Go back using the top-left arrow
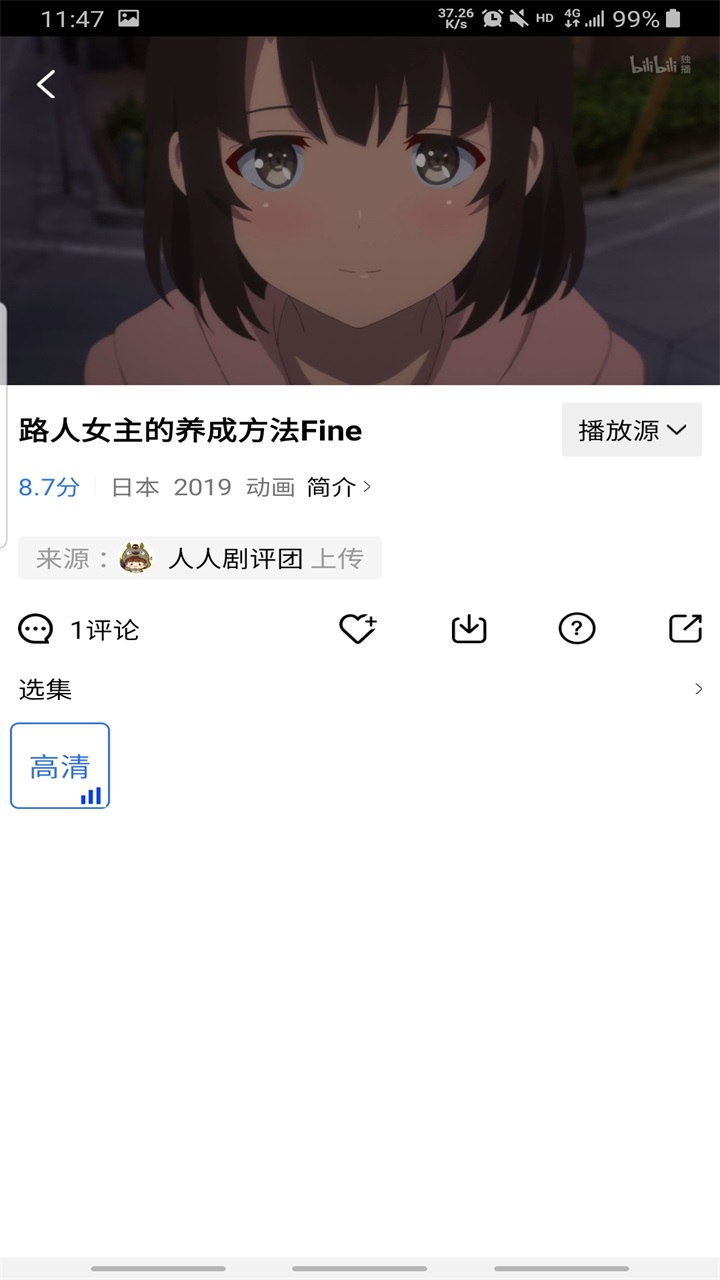The width and height of the screenshot is (720, 1280). (46, 85)
